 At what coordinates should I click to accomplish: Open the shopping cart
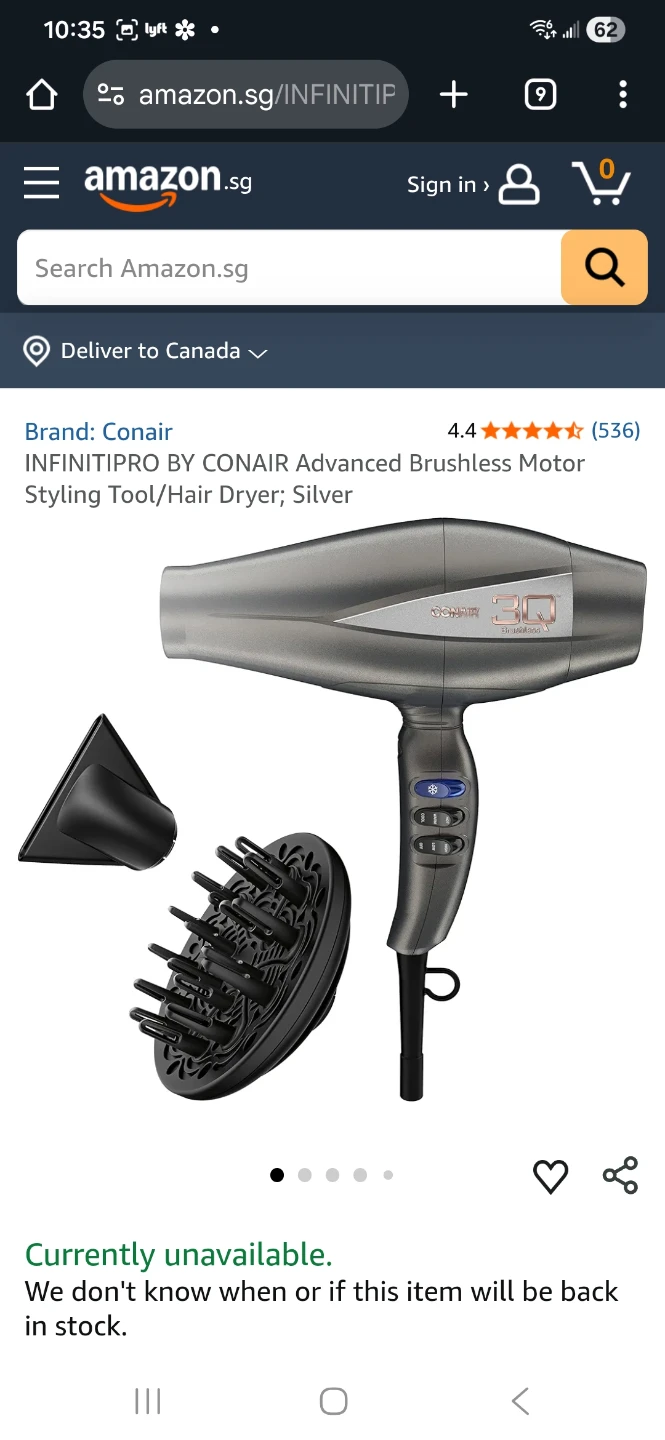point(601,183)
